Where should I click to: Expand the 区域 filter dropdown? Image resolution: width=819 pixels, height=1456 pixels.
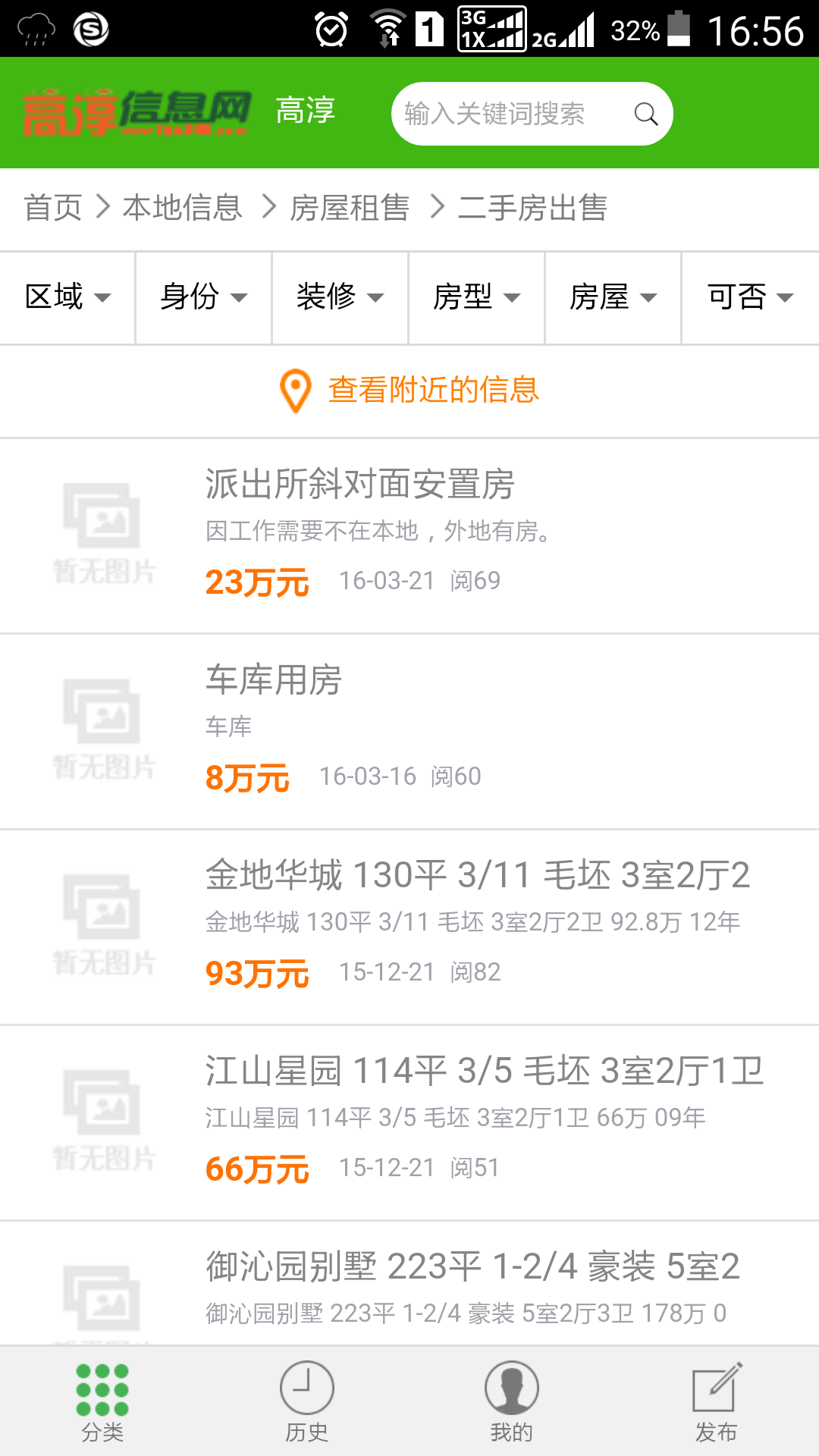[x=67, y=297]
